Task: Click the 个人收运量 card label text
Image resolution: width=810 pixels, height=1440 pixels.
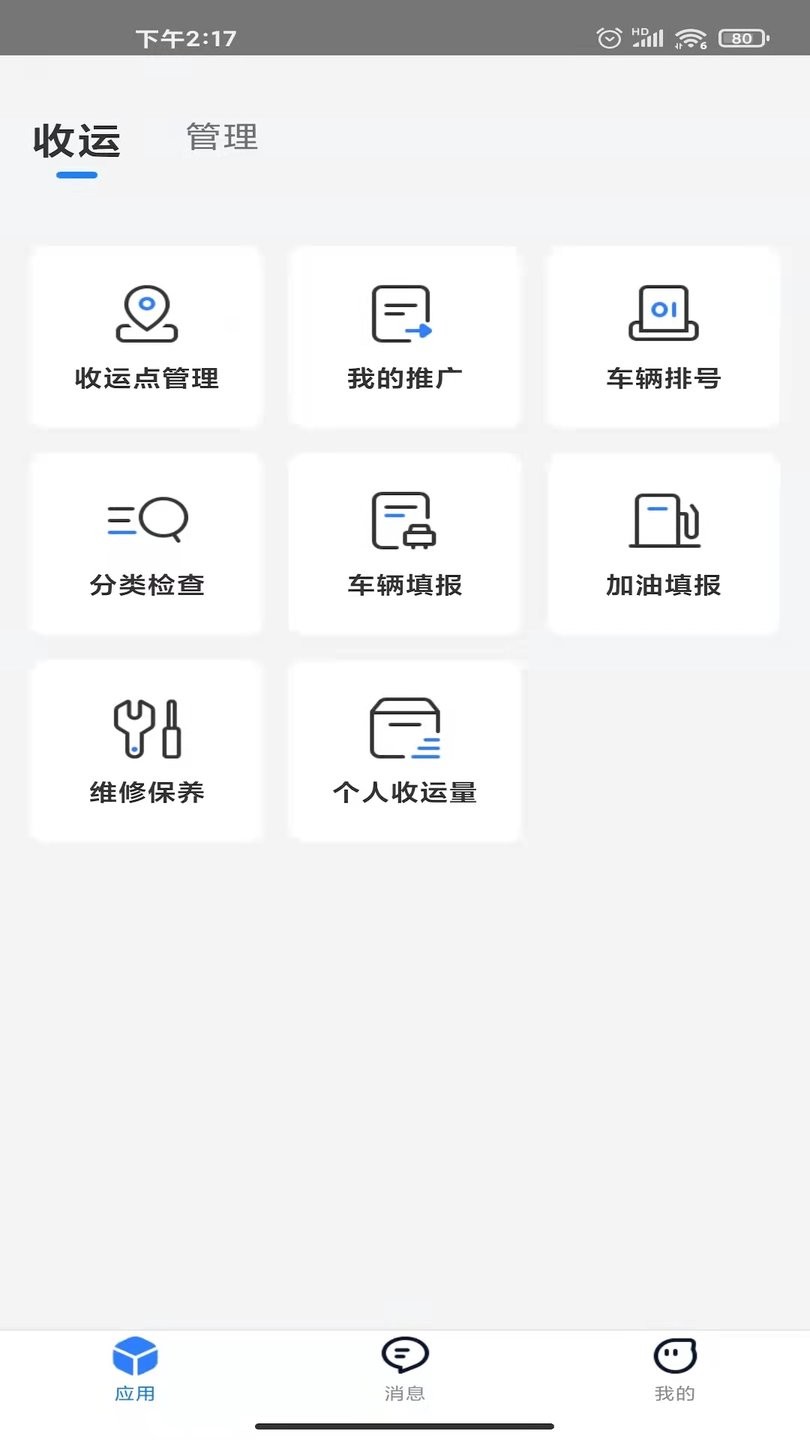Action: 404,793
